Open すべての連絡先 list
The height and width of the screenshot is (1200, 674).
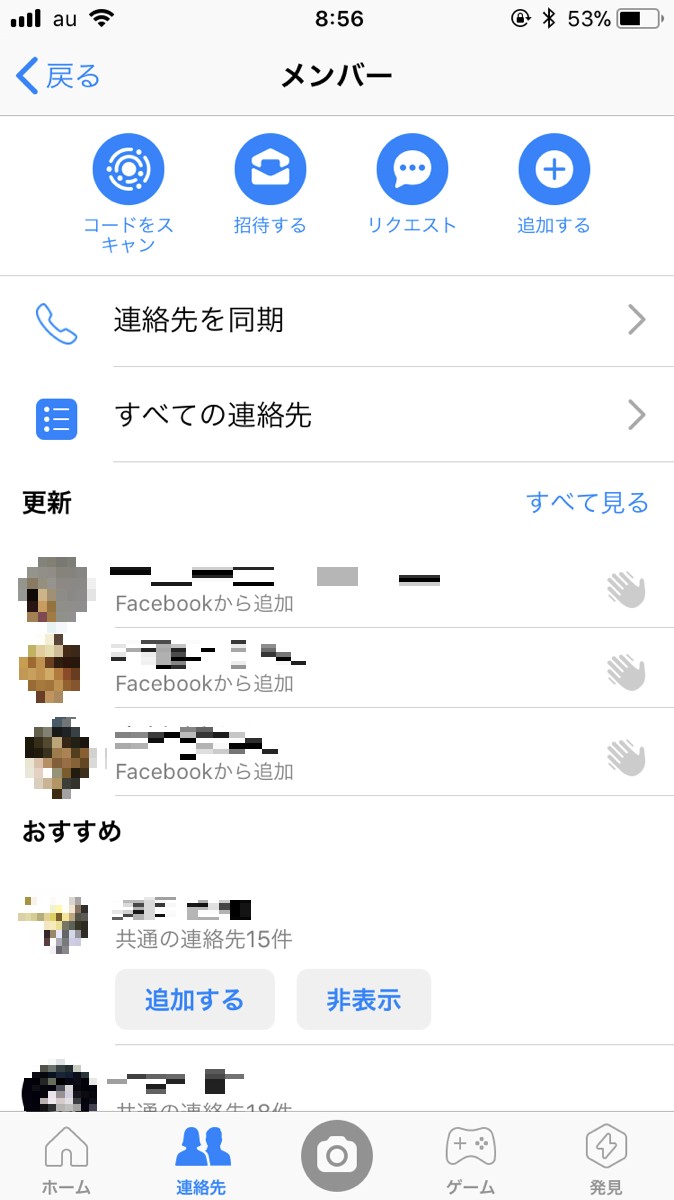click(x=337, y=415)
